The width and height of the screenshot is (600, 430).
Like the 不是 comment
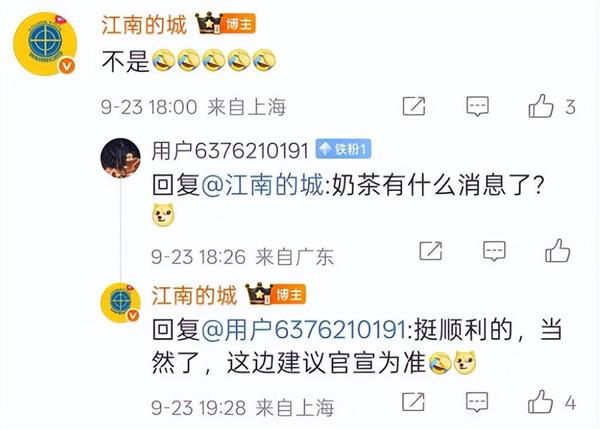pyautogui.click(x=541, y=105)
